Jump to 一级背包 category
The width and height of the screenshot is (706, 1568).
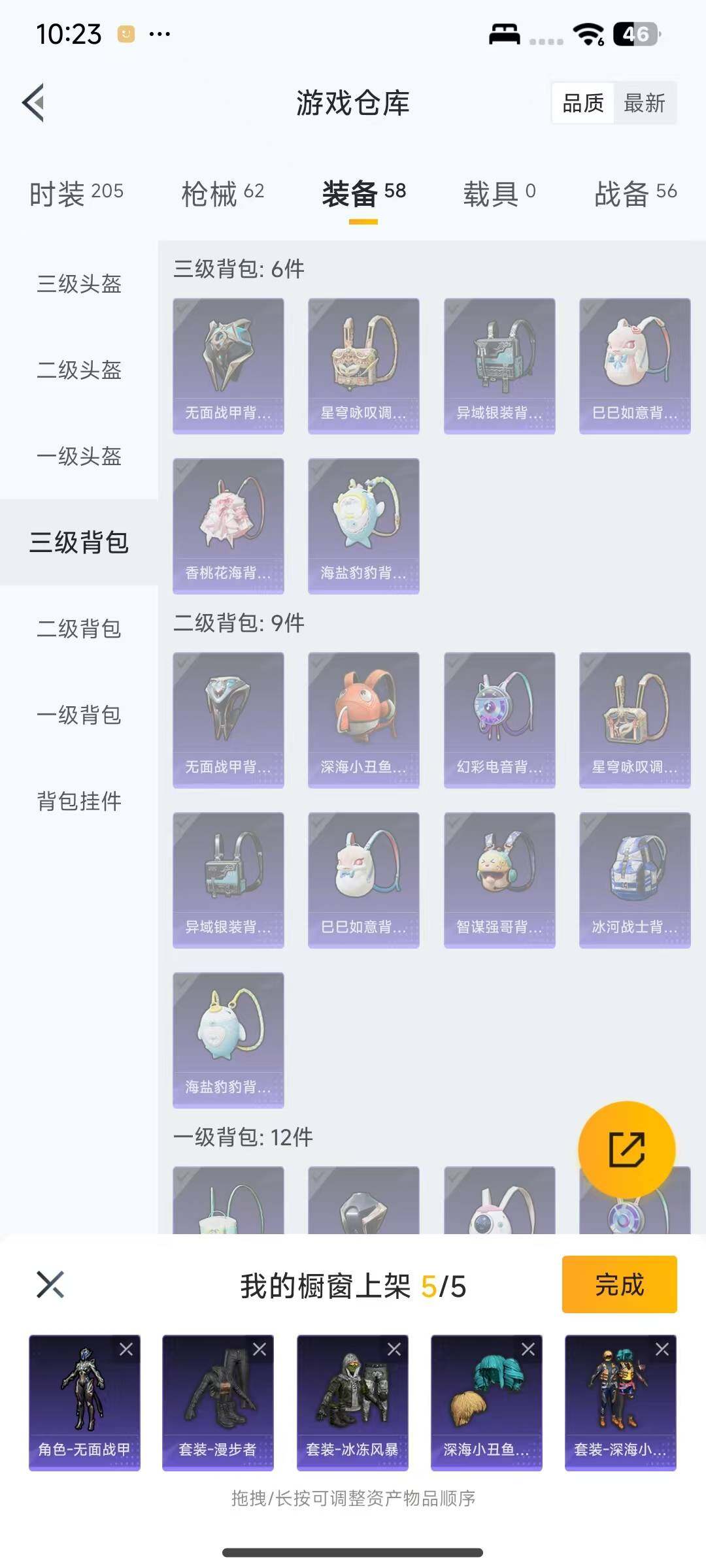coord(79,715)
